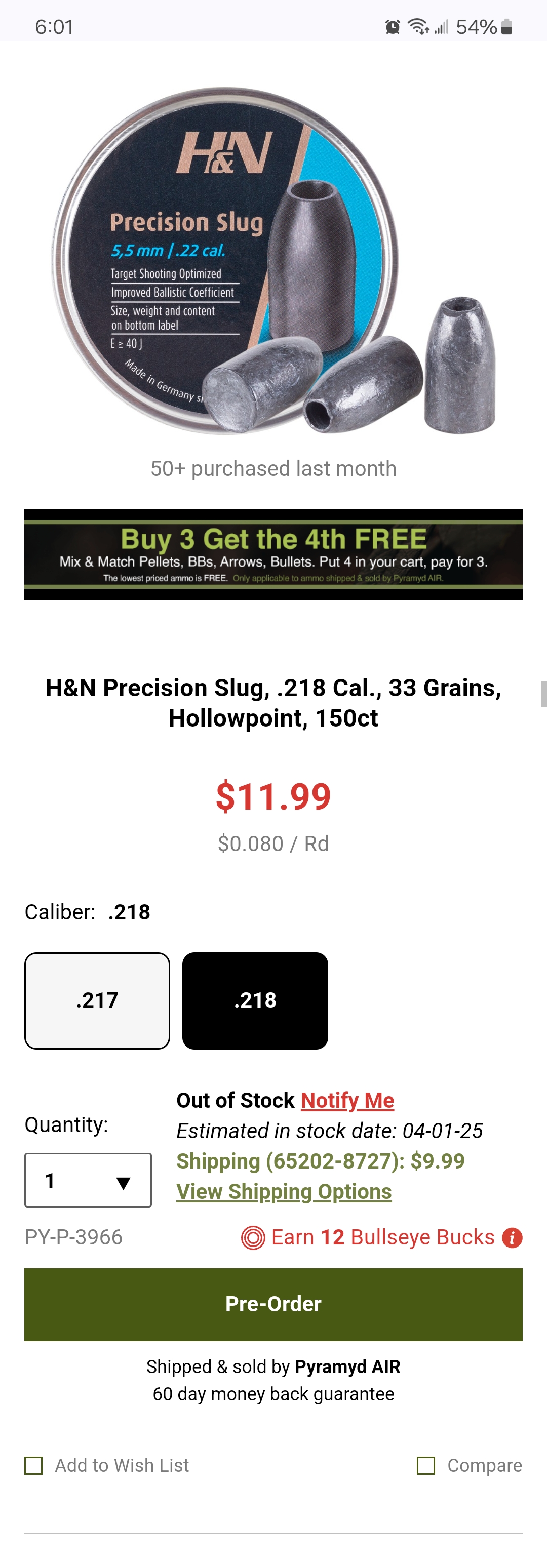547x1568 pixels.
Task: Select the .218 caliber option
Action: click(x=255, y=1000)
